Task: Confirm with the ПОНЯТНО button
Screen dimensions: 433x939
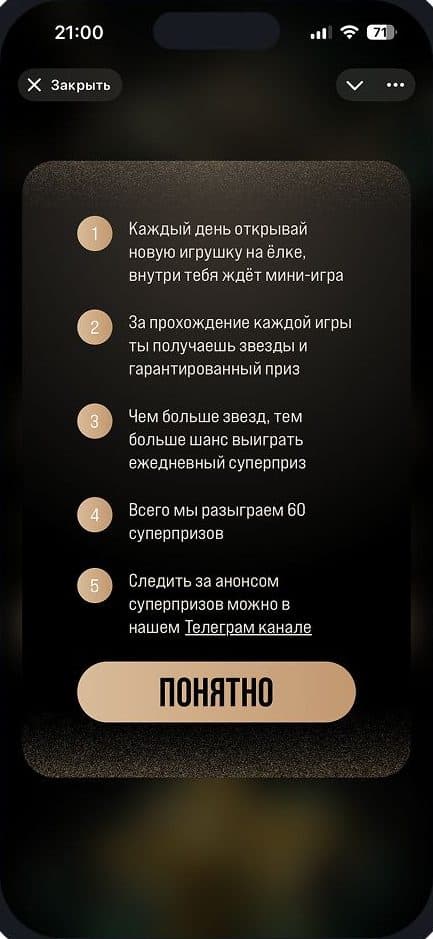Action: coord(216,692)
